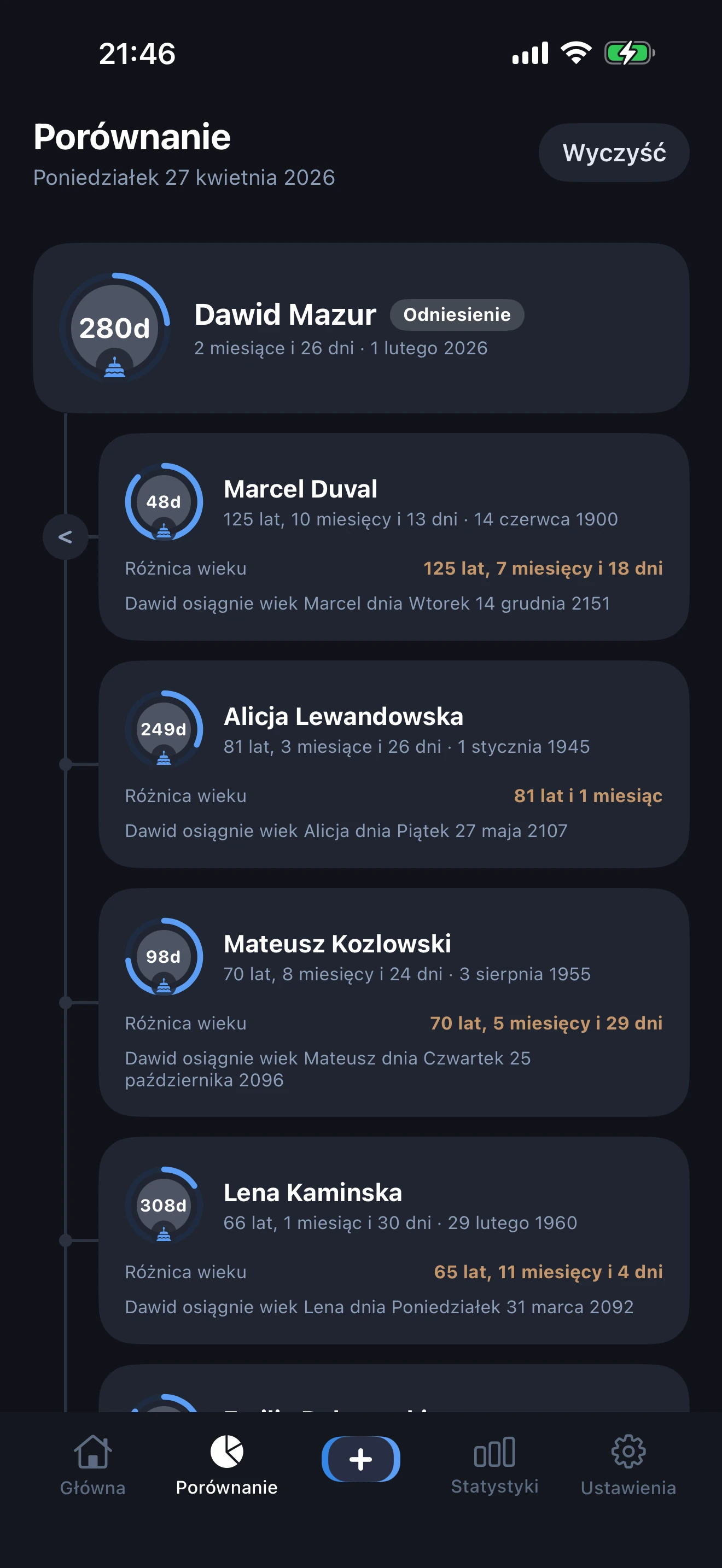This screenshot has width=722, height=1568.
Task: Collapse the timeline with the arrow button
Action: click(x=65, y=537)
